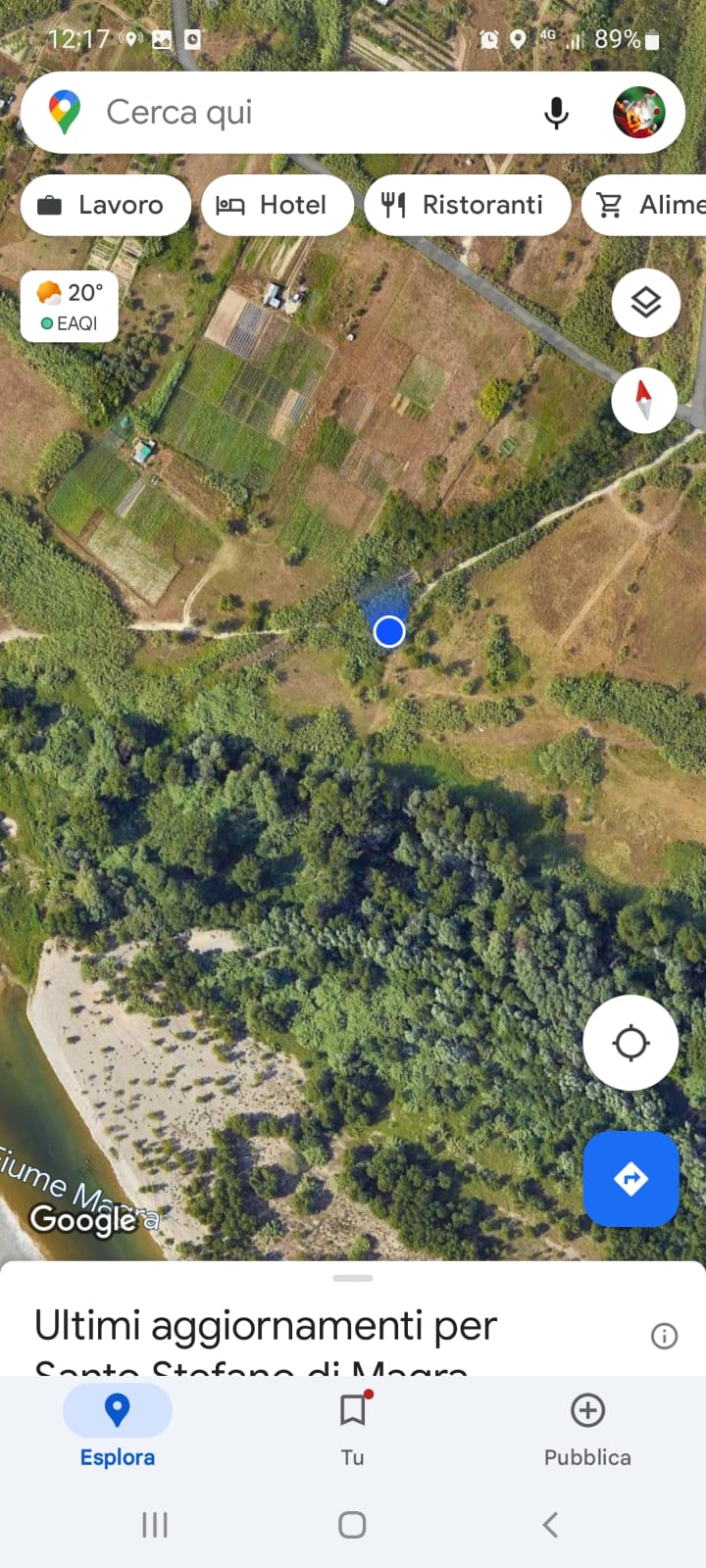Open the weather and air quality widget
The height and width of the screenshot is (1568, 706).
(70, 306)
